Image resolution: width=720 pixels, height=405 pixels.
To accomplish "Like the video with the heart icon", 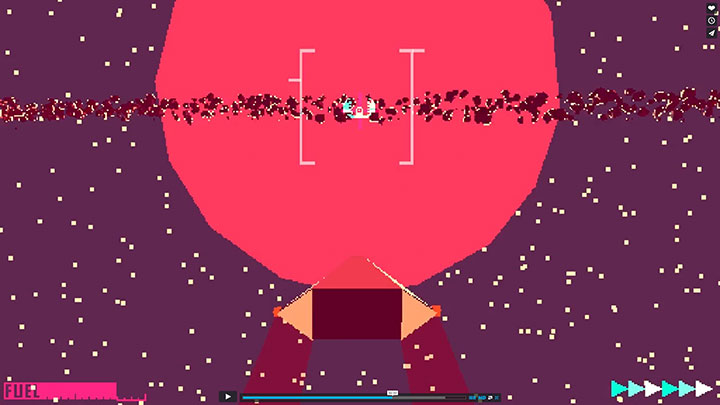I will [x=711, y=8].
